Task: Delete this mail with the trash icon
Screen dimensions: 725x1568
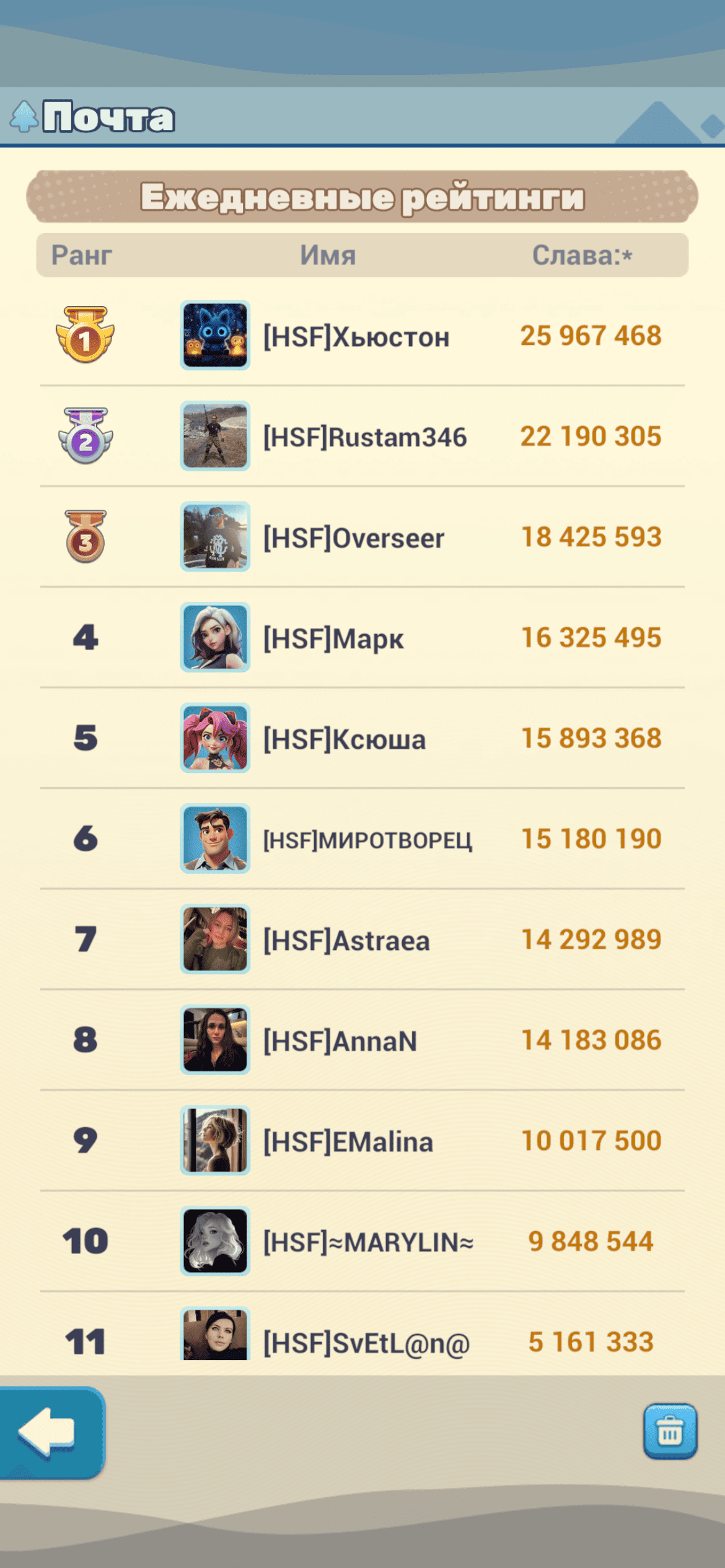Action: tap(670, 1431)
